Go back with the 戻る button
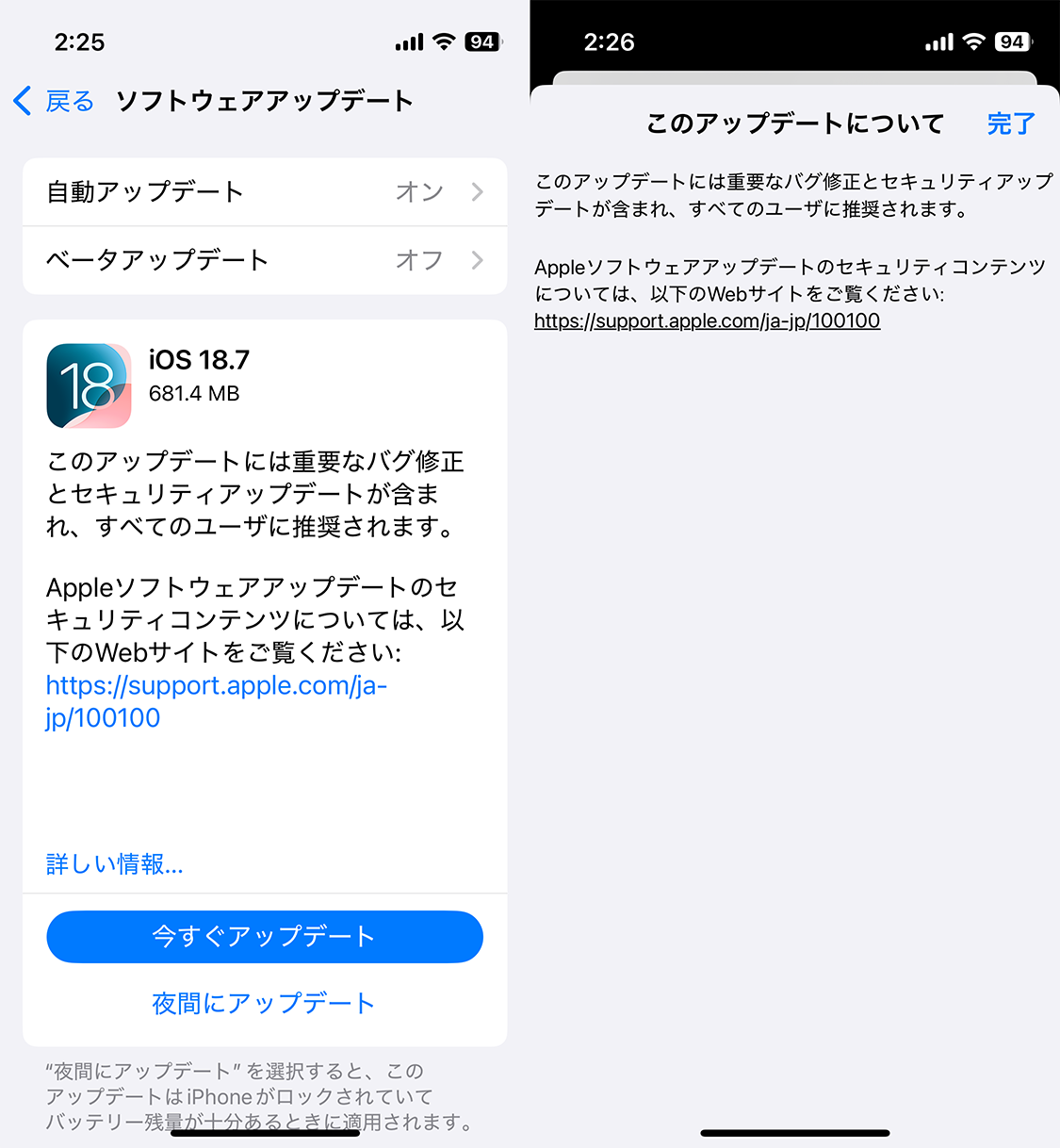The width and height of the screenshot is (1060, 1148). pyautogui.click(x=55, y=101)
